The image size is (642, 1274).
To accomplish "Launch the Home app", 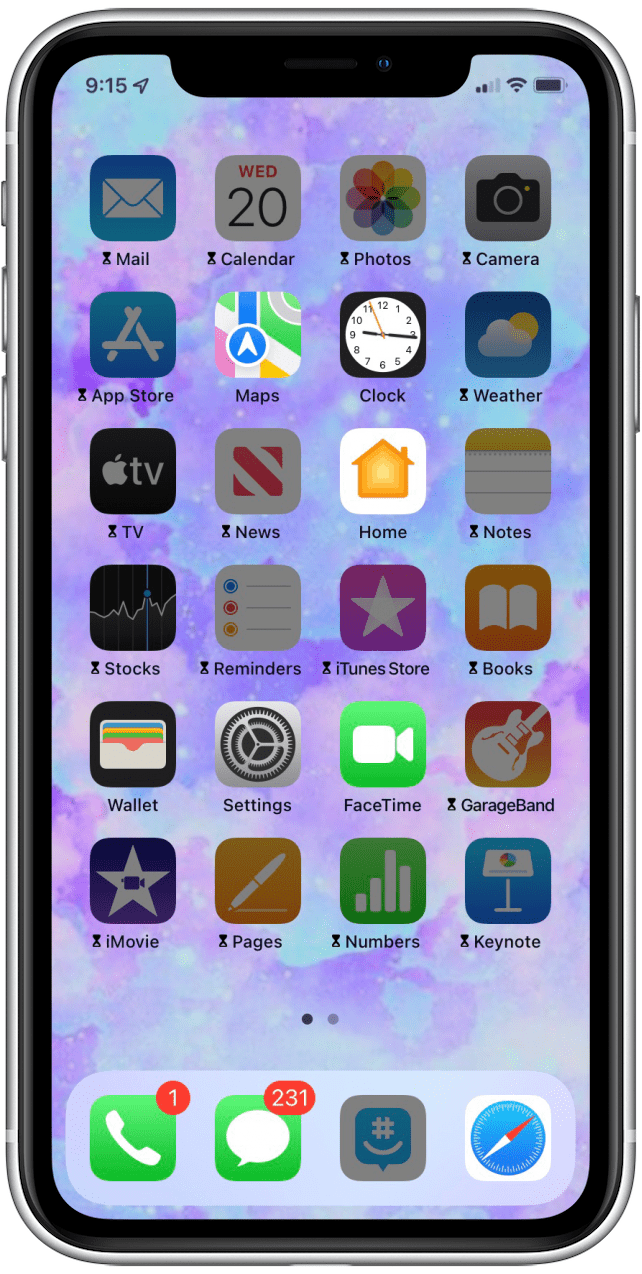I will (383, 471).
